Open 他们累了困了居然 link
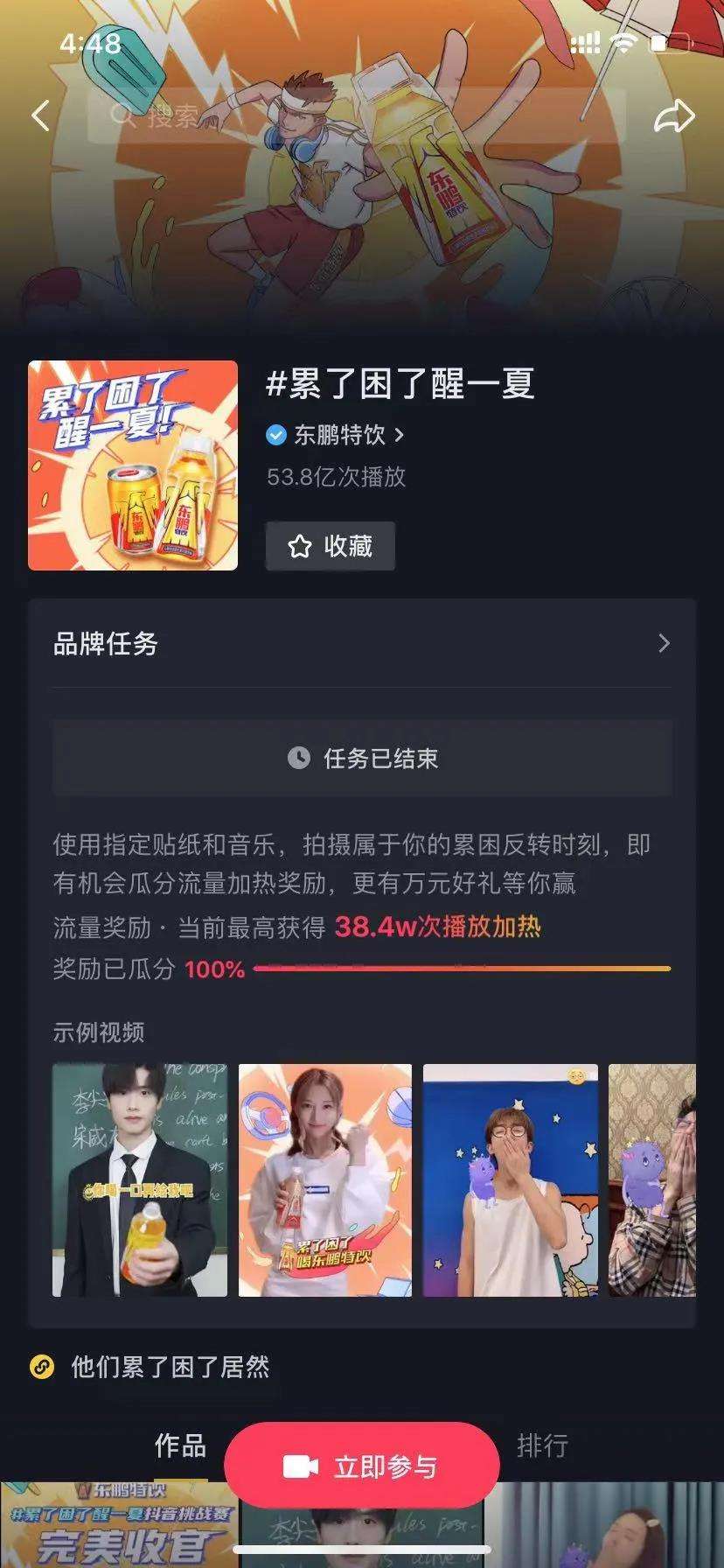Screen dimensions: 724x1568 point(169,1367)
